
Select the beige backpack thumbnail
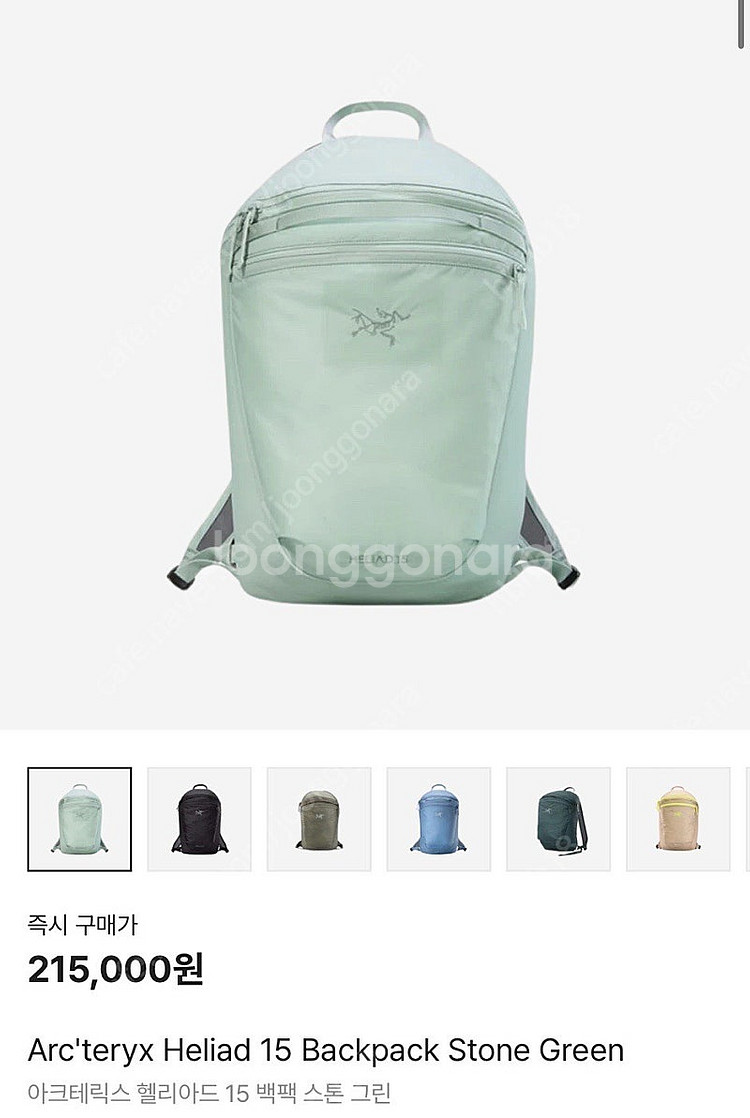click(678, 819)
